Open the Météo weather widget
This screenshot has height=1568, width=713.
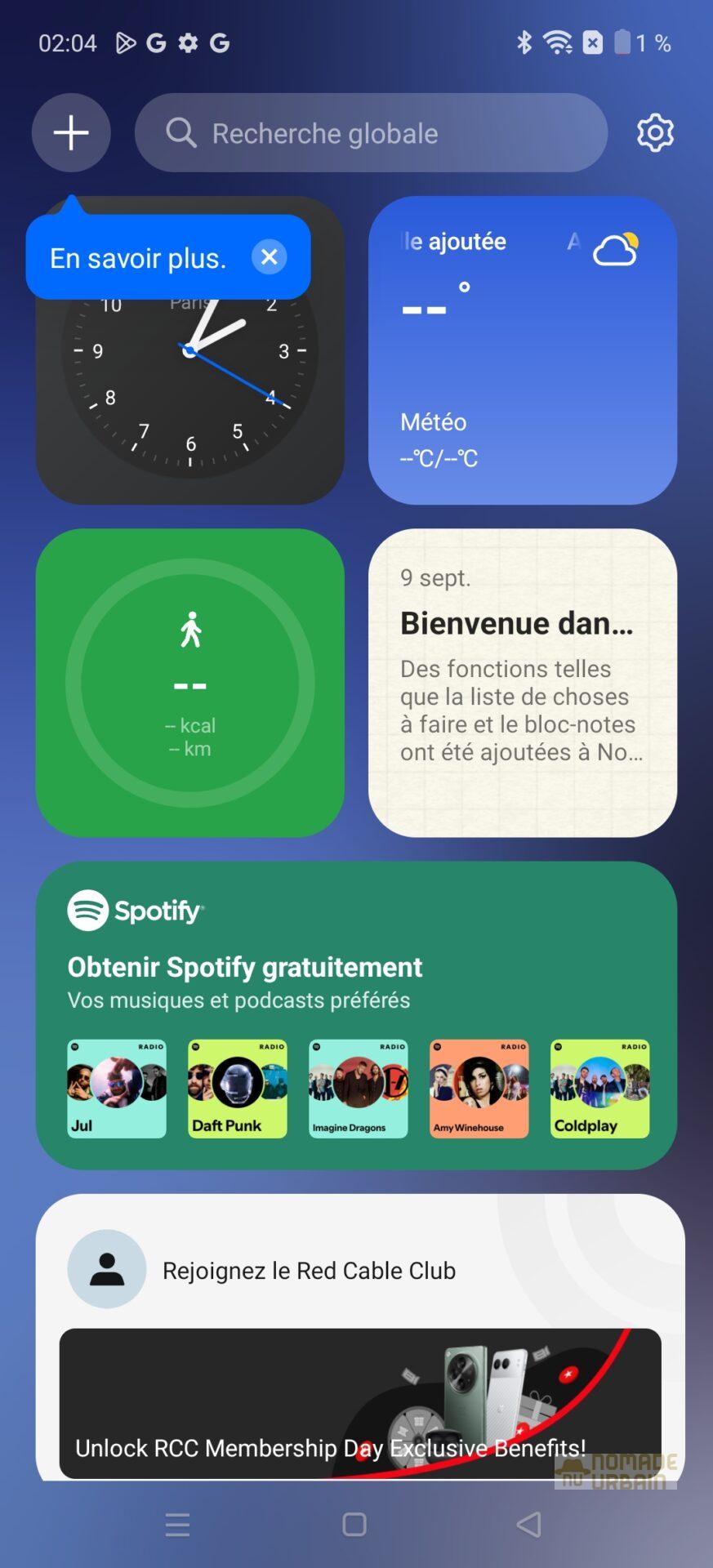522,350
